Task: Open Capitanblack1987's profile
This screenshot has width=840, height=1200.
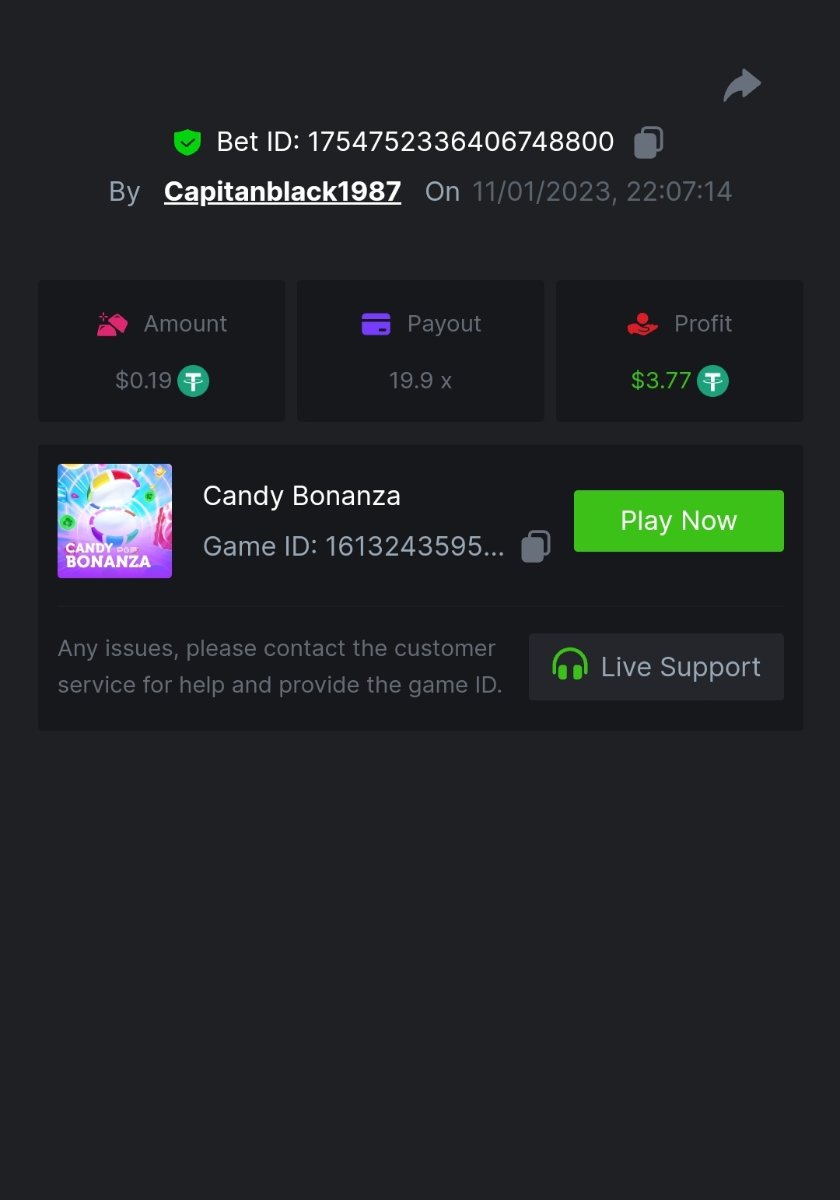Action: point(282,192)
